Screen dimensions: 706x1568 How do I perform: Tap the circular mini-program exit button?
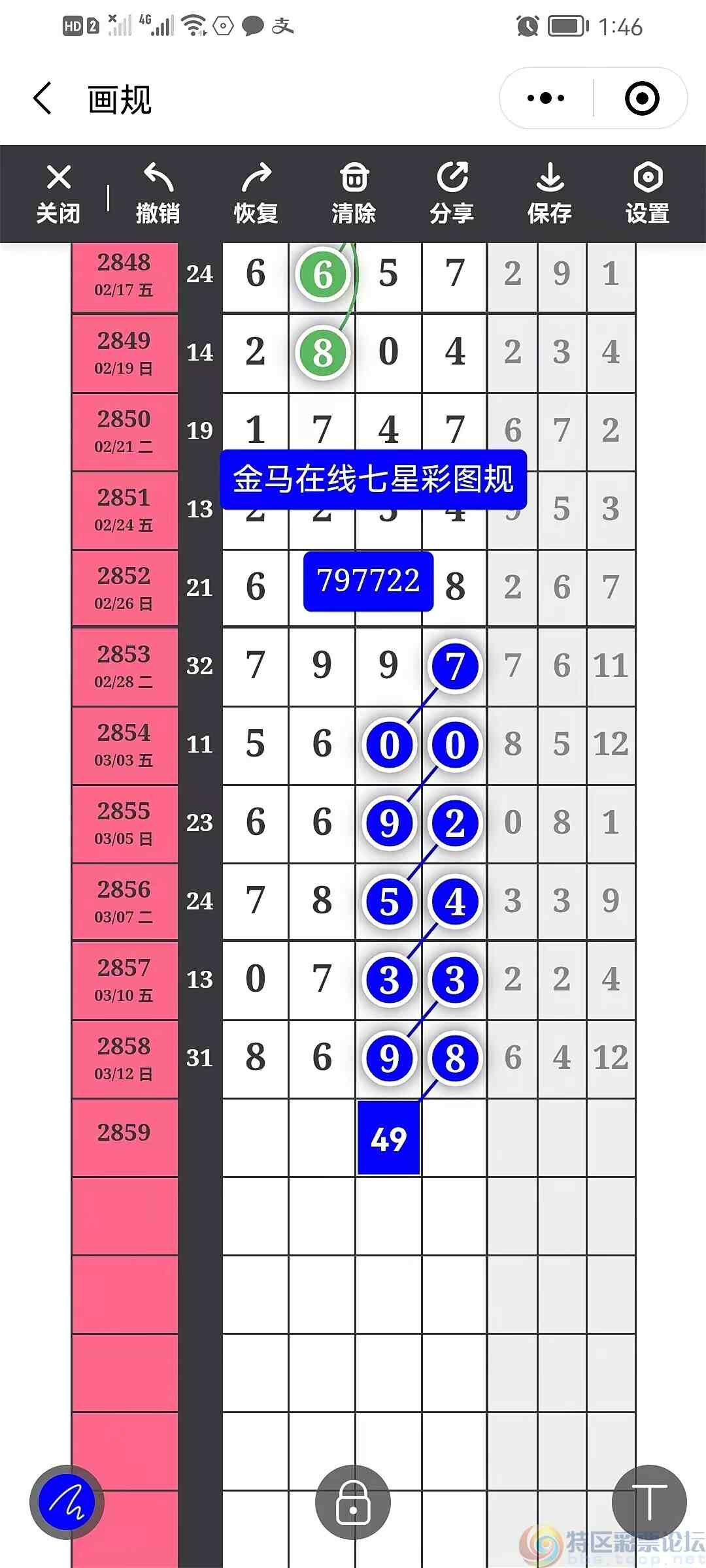(x=641, y=98)
